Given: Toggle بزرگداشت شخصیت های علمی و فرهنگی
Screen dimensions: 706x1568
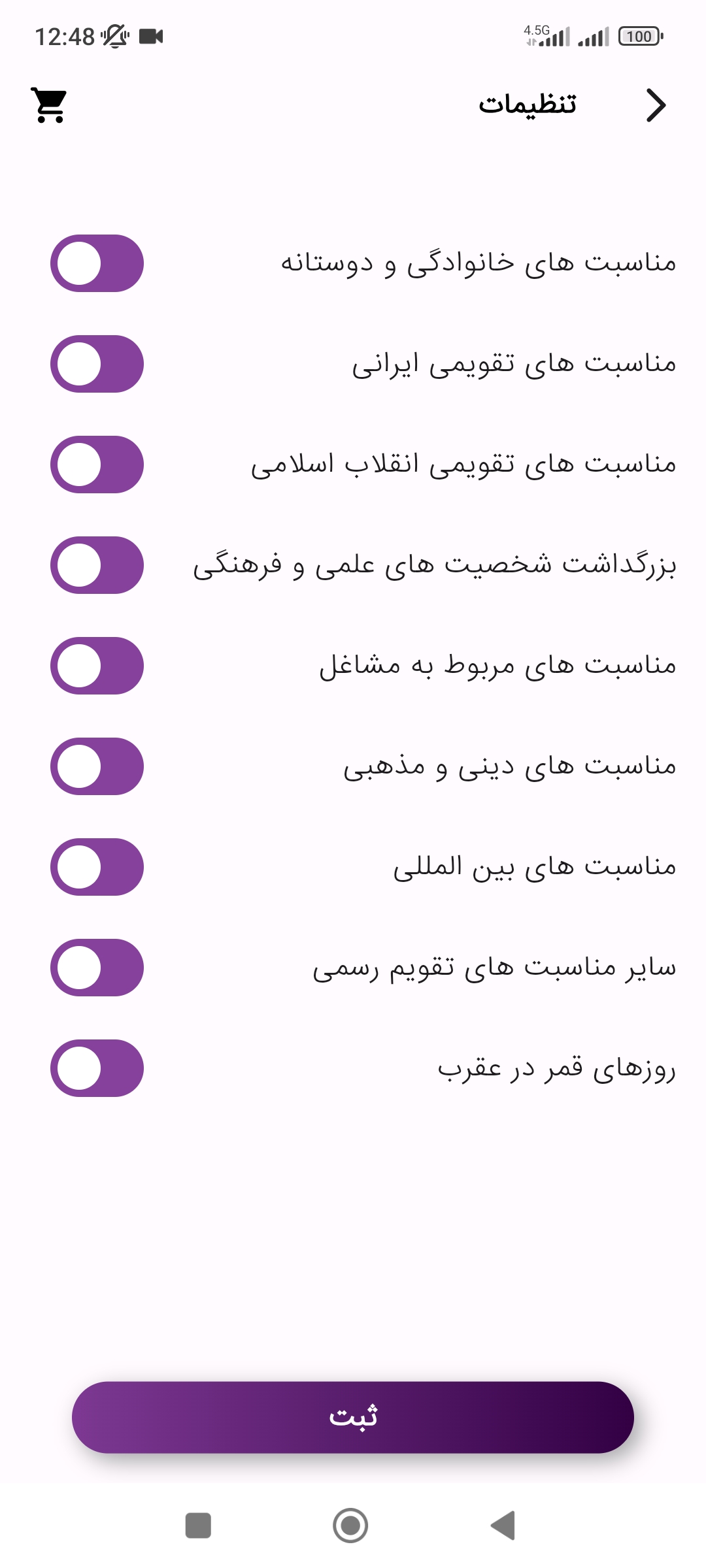Looking at the screenshot, I should pos(97,565).
